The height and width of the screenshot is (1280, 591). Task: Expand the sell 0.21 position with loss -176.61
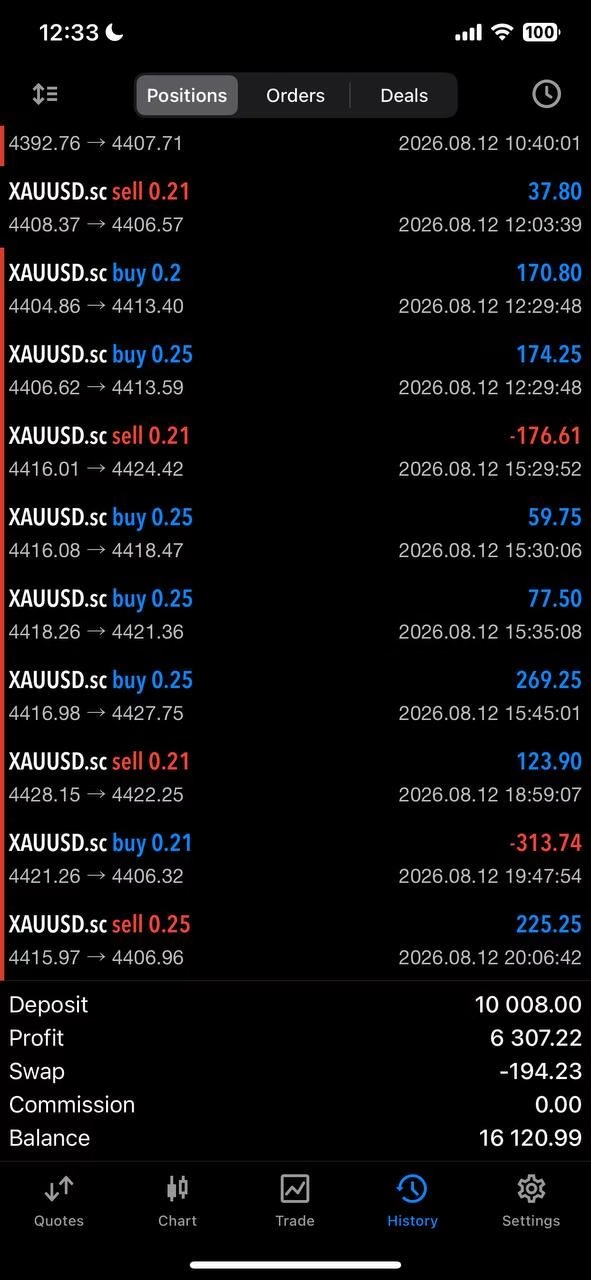point(295,452)
